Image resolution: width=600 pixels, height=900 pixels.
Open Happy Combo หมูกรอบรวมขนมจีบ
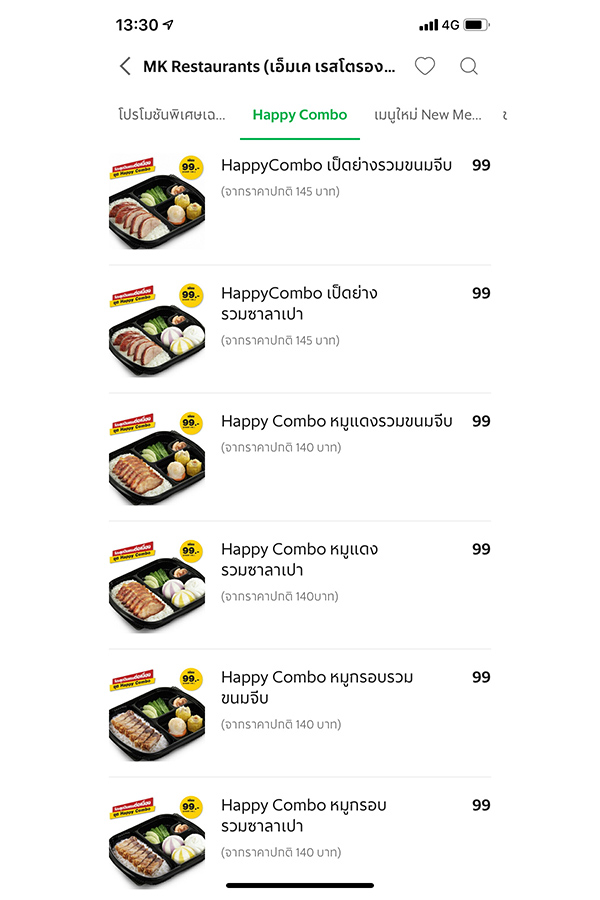pyautogui.click(x=317, y=688)
